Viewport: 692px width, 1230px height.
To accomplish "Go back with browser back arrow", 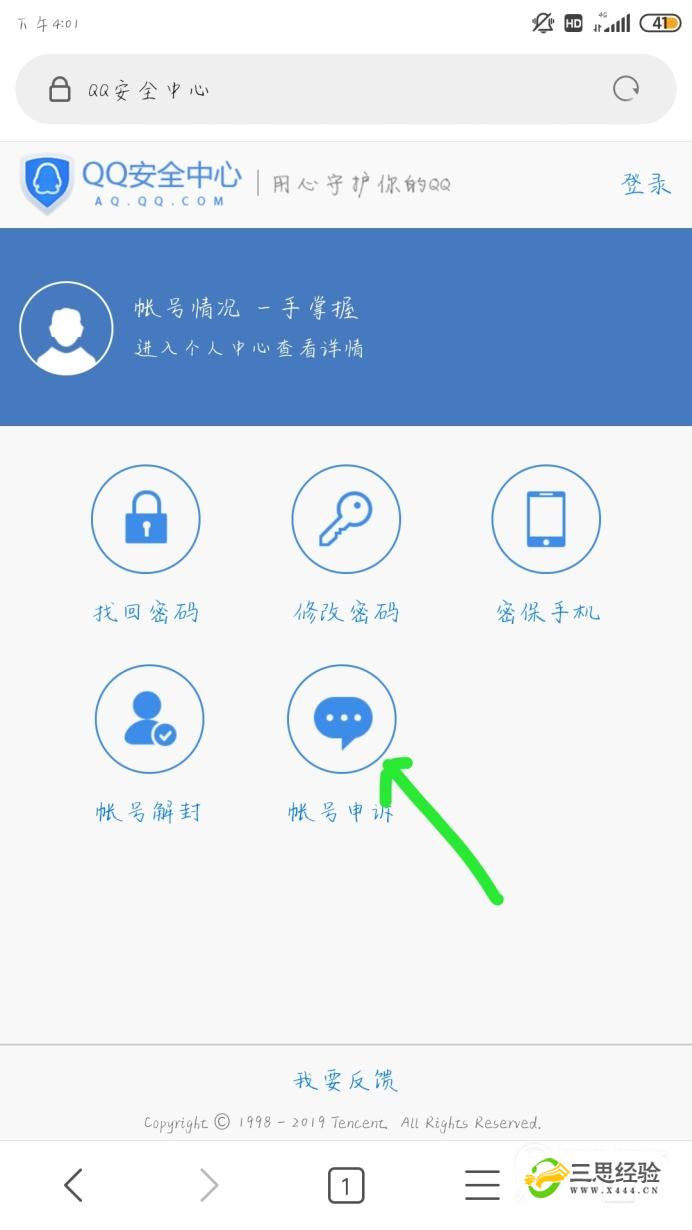I will 73,1186.
